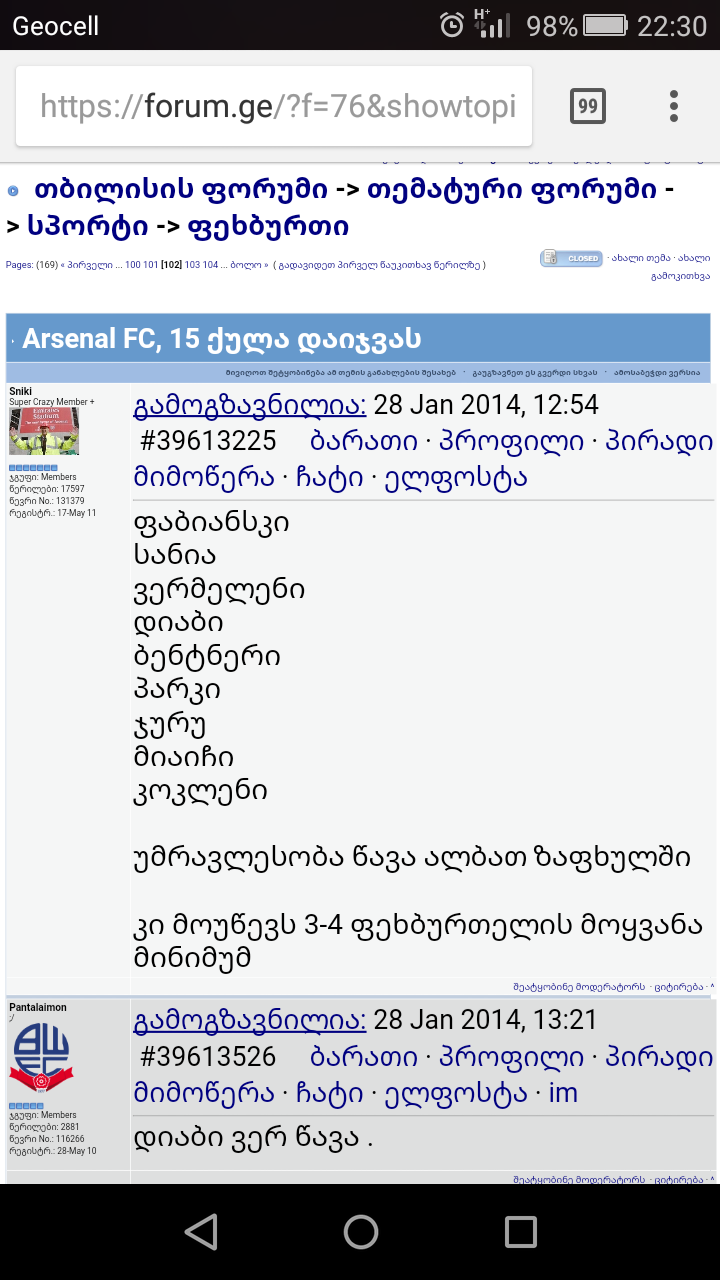Open Pantalaimon's im link
Image resolution: width=720 pixels, height=1280 pixels.
pos(563,1092)
